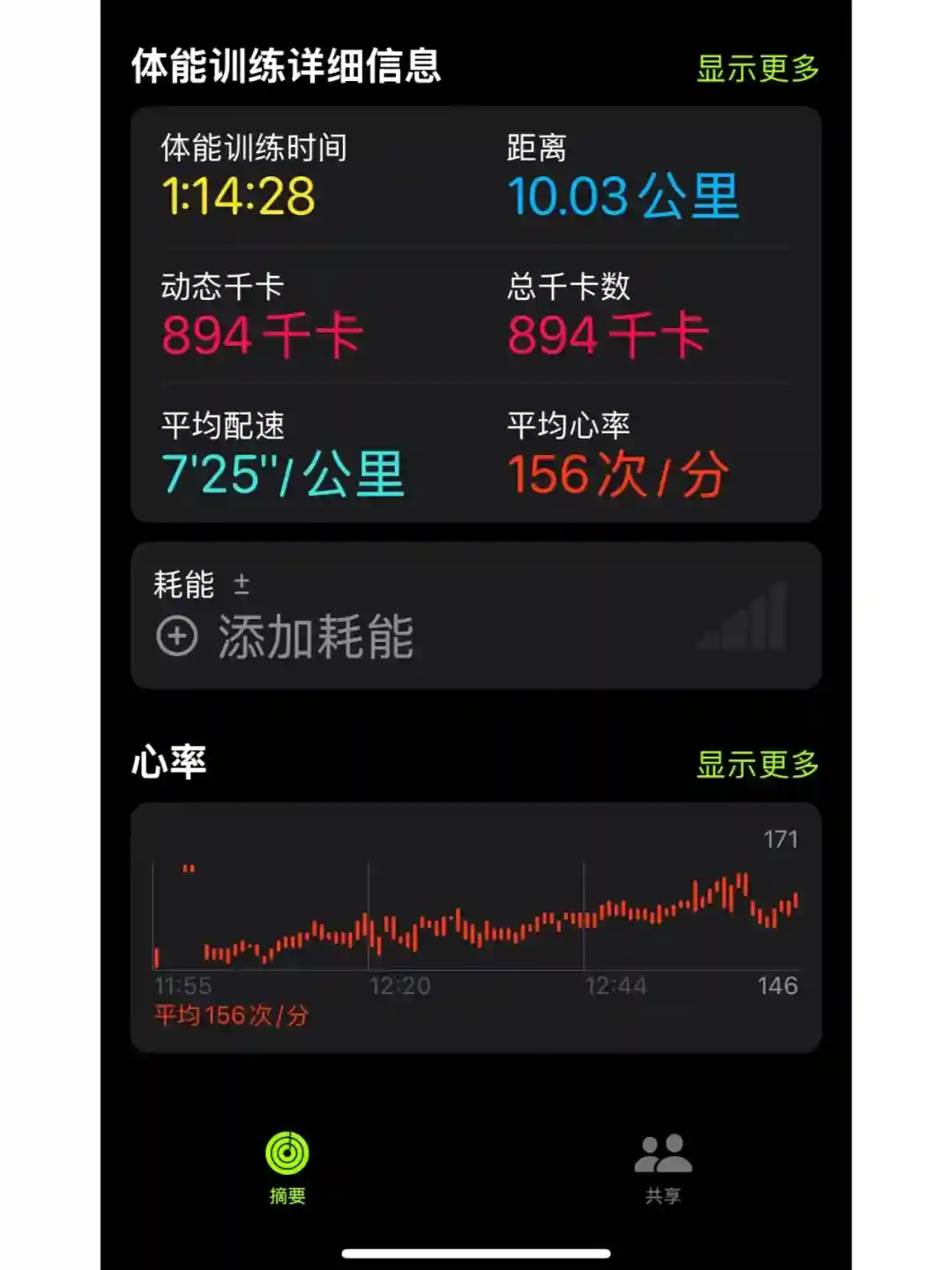Open the 添加耗能 effort card
This screenshot has width=952, height=1270.
point(475,616)
